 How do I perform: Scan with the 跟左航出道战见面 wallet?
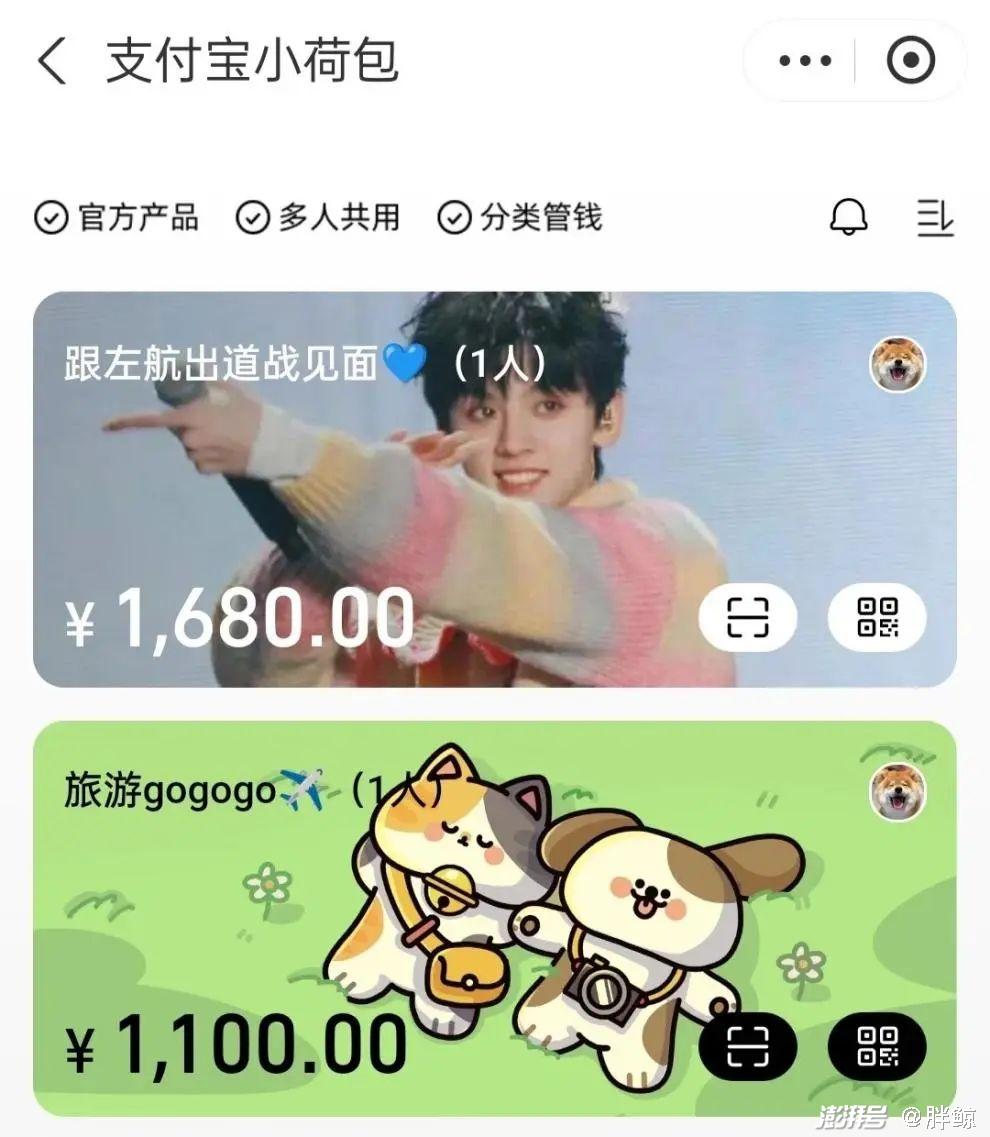coord(747,617)
